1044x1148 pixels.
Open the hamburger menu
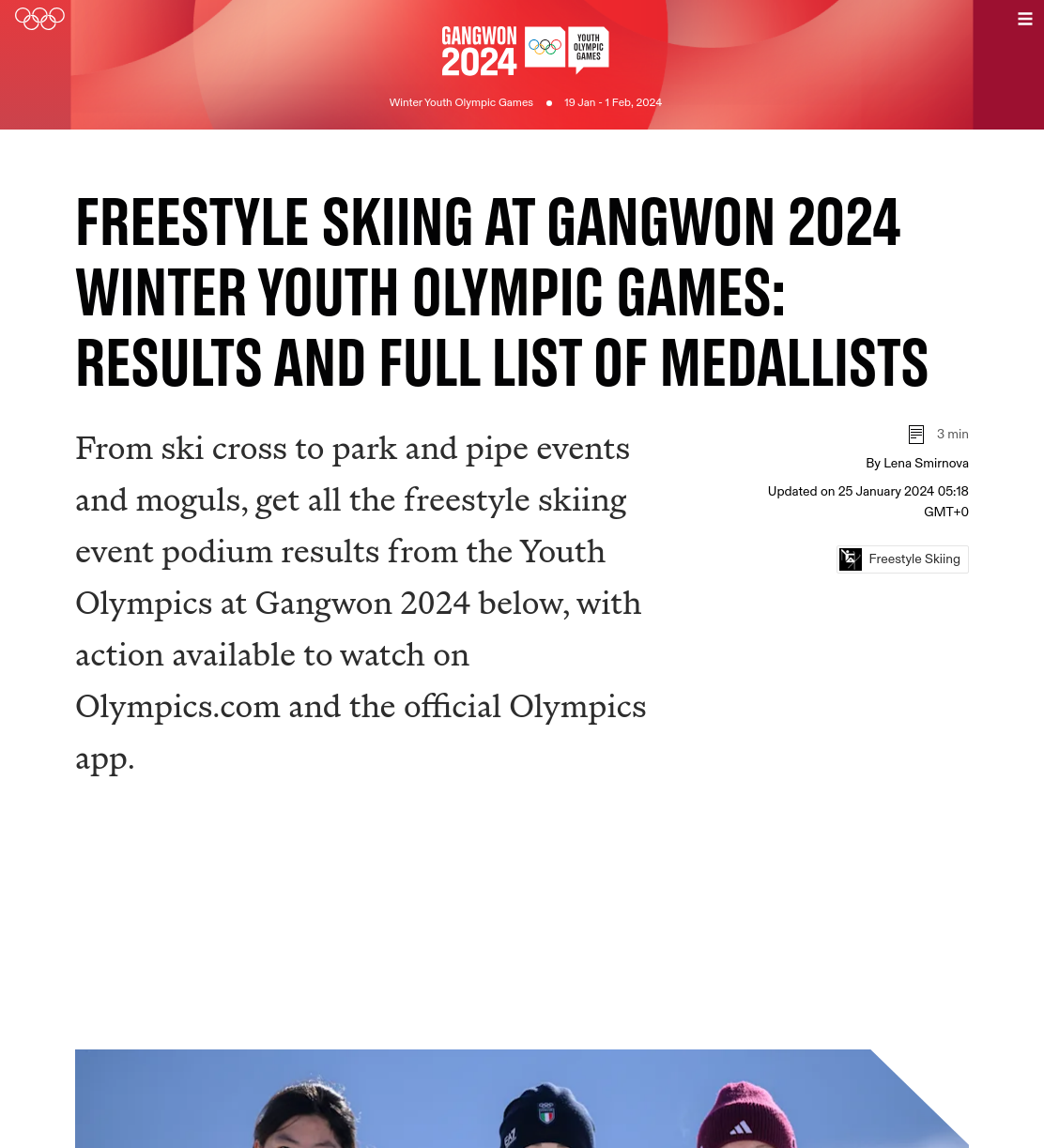[1025, 19]
